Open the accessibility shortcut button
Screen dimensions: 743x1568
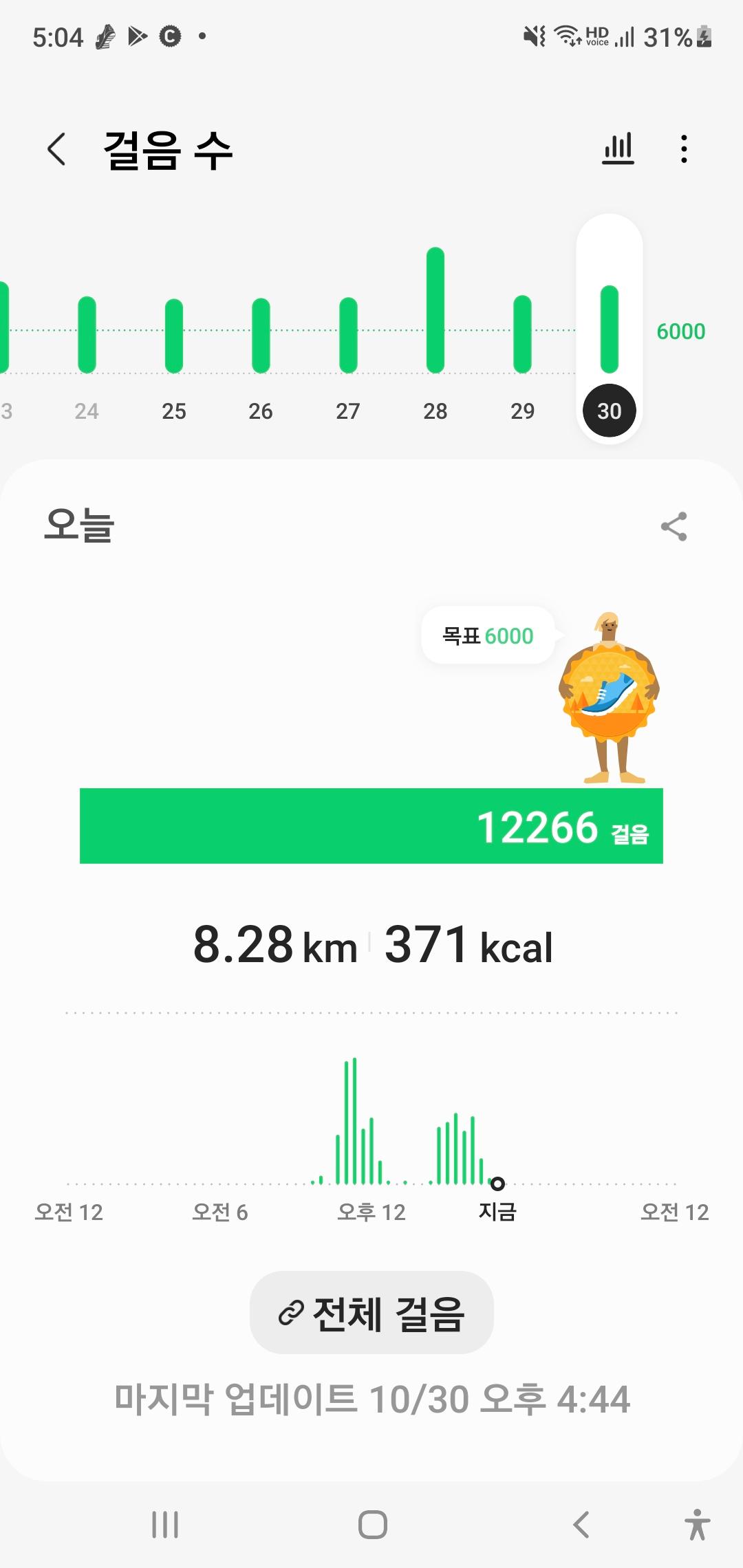click(697, 1525)
